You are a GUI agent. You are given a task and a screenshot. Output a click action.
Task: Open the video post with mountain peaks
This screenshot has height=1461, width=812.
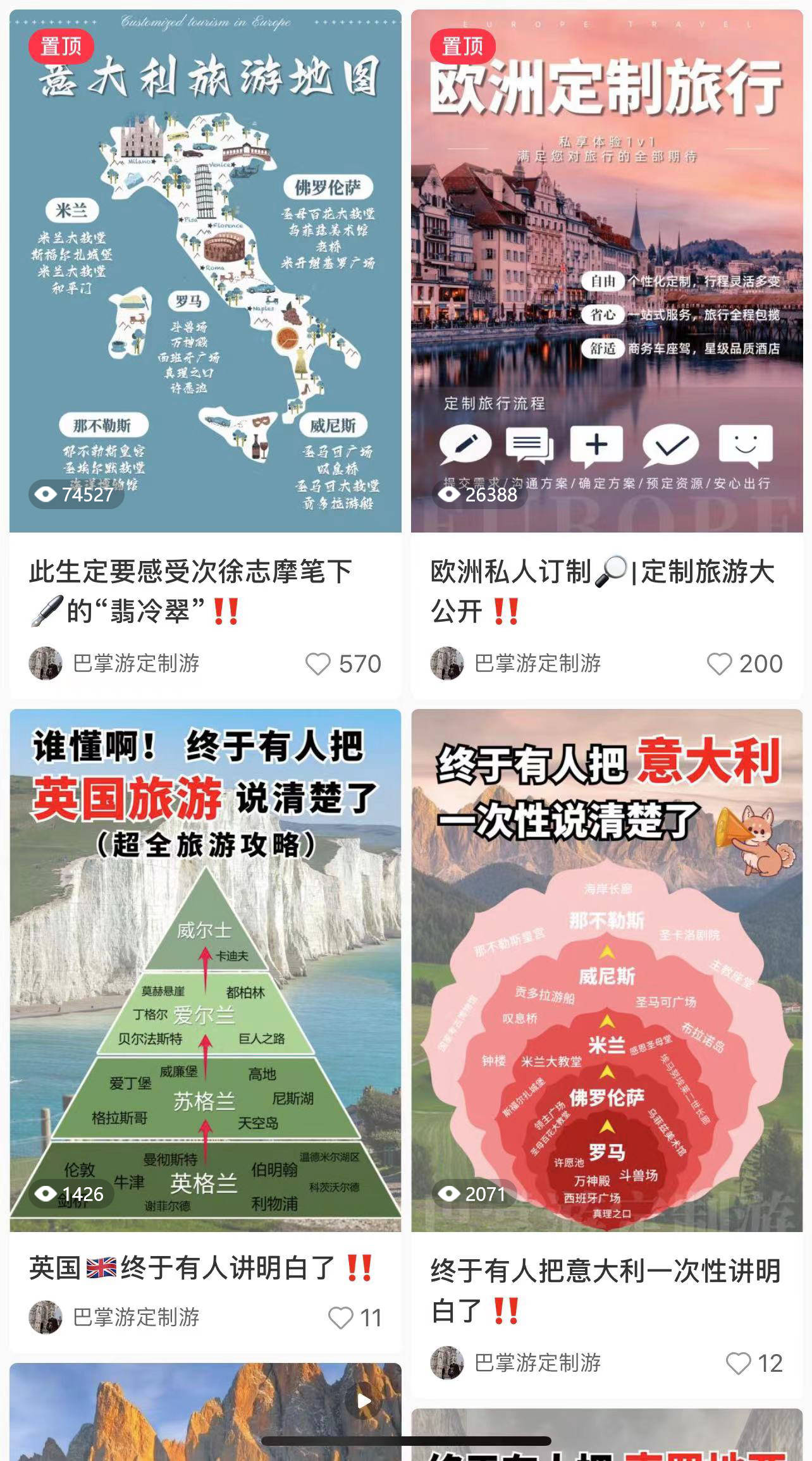point(205,1414)
